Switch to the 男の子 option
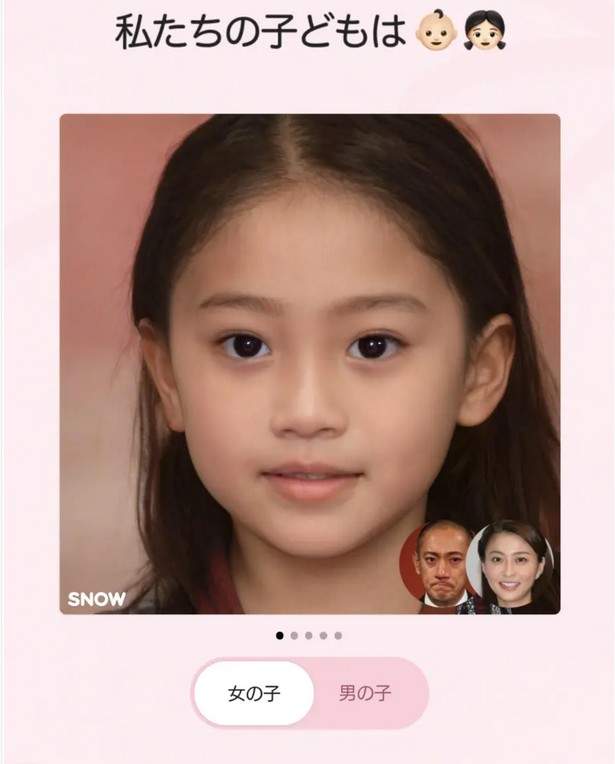Screen dimensions: 615x764 [x=365, y=694]
